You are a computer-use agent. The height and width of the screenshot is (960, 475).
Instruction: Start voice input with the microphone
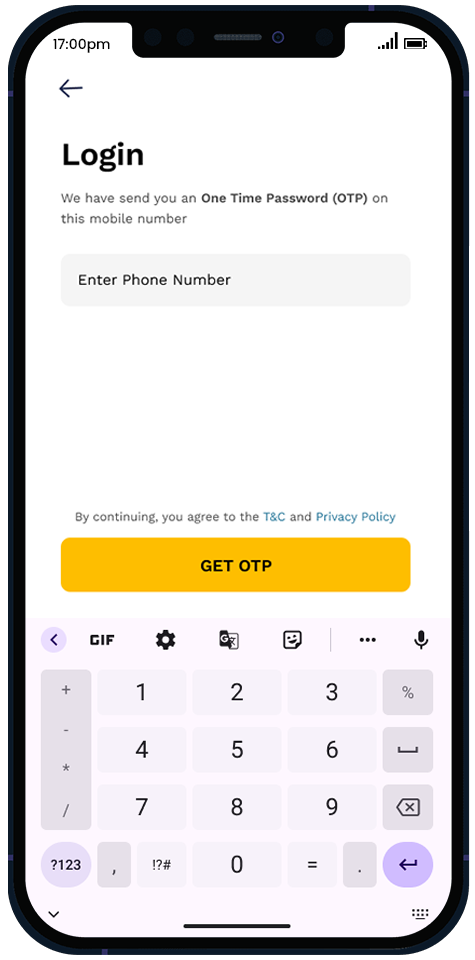tap(421, 640)
